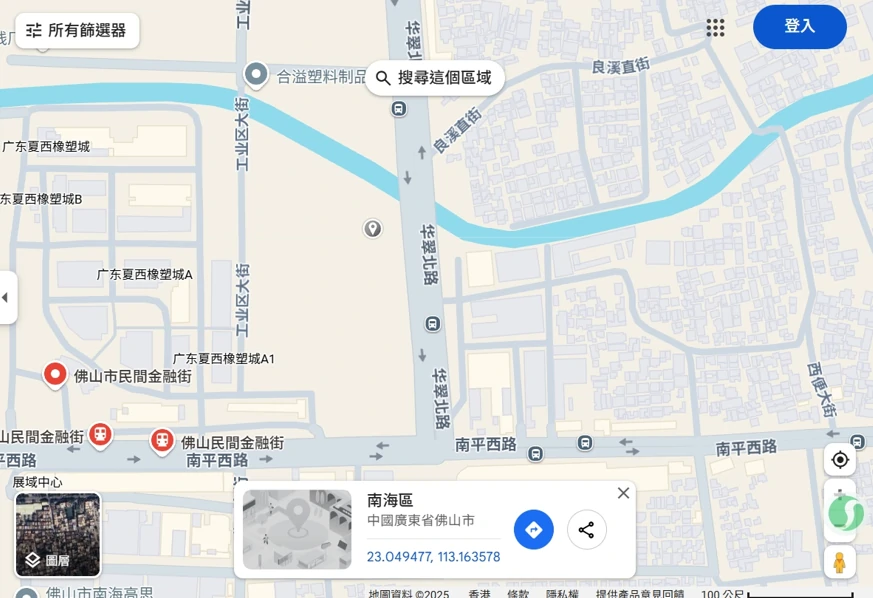Open the 佛山民間金融街 transit station marker
The image size is (873, 598).
(162, 440)
